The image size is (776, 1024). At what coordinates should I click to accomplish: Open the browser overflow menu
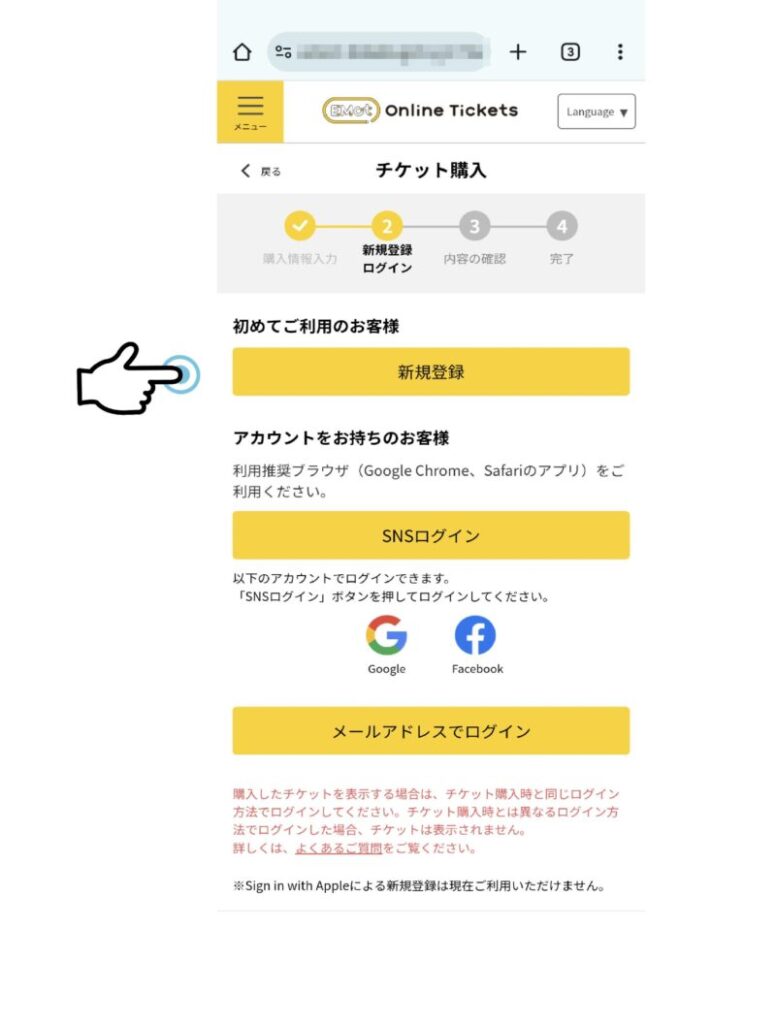tap(620, 52)
